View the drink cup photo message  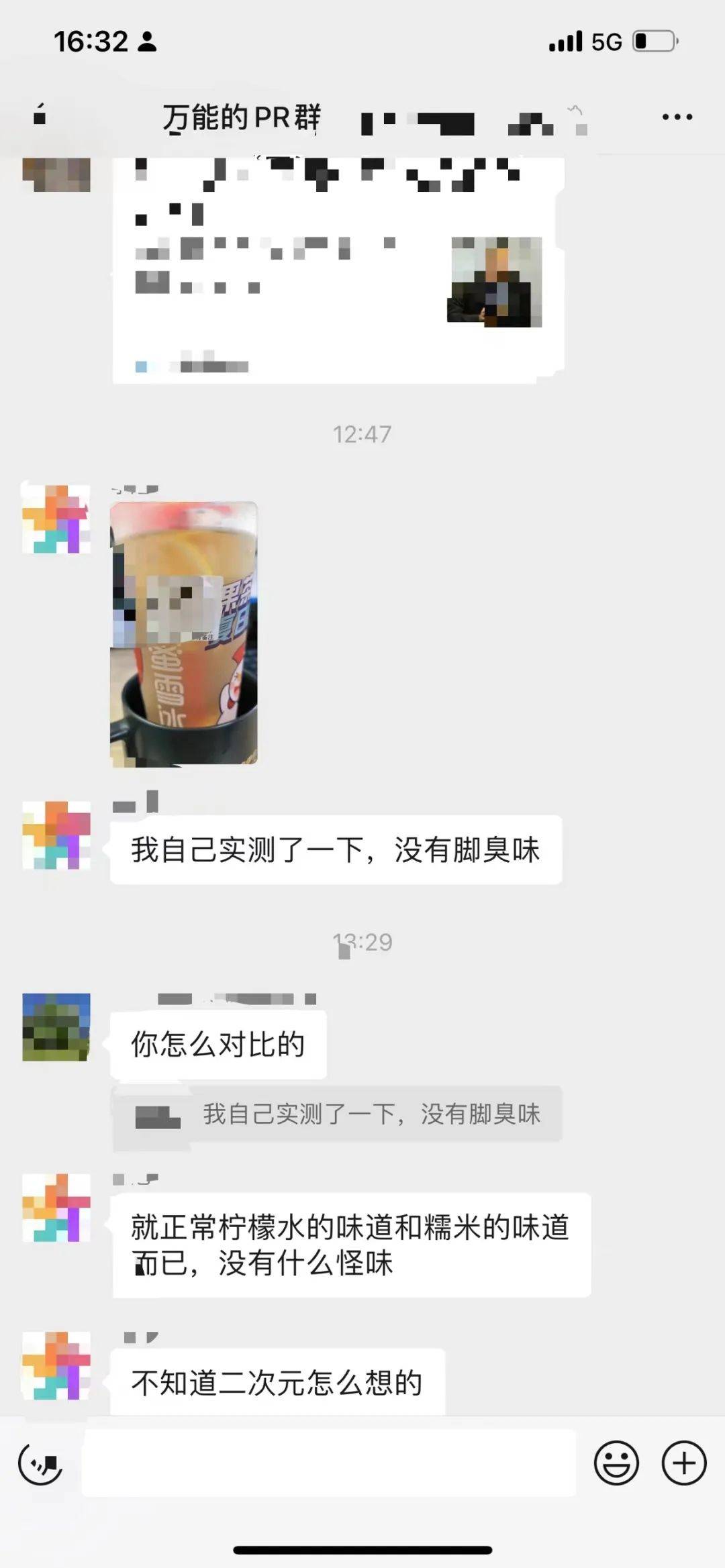184,634
